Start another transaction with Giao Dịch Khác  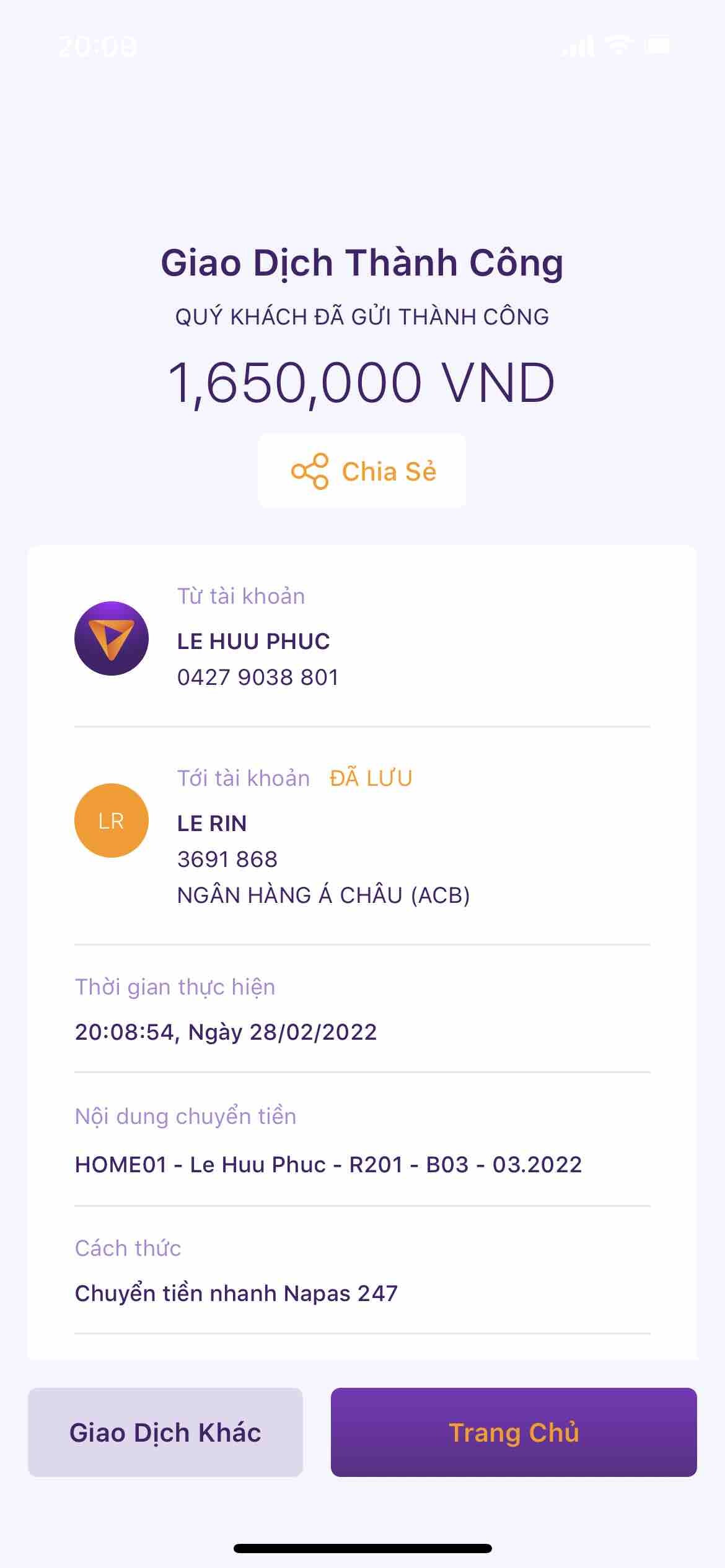click(x=165, y=1432)
